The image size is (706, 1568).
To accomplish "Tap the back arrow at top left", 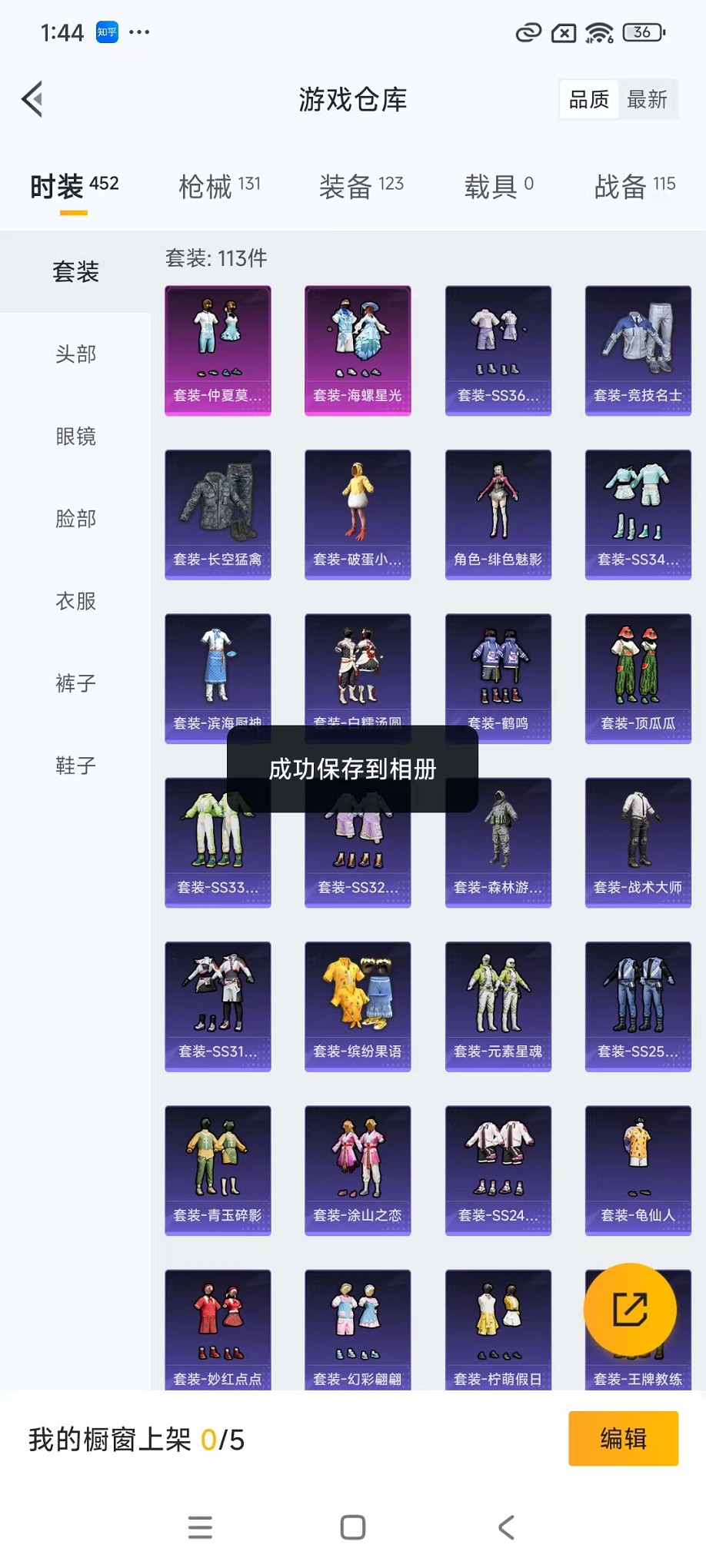I will point(31,99).
